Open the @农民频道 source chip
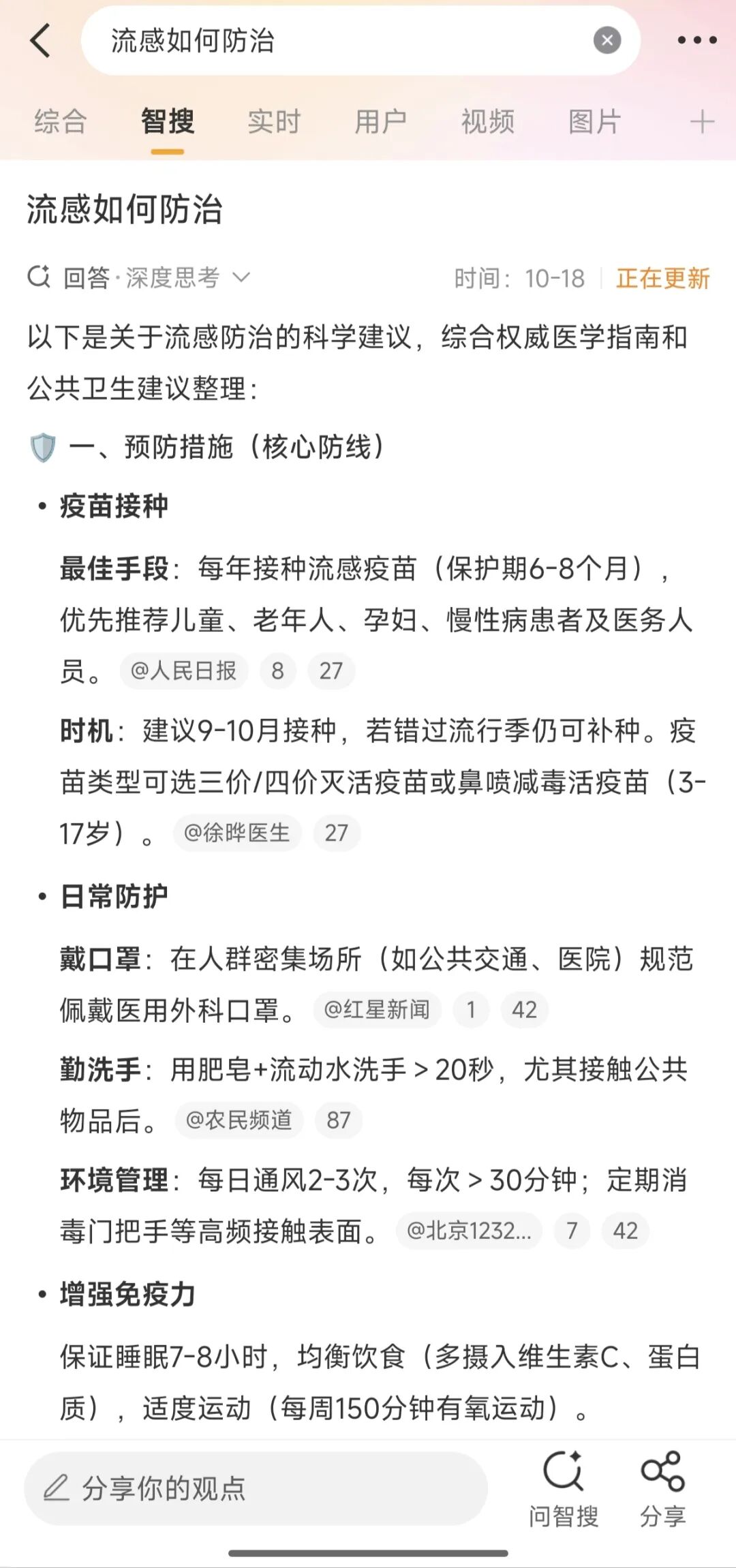 (x=239, y=1120)
